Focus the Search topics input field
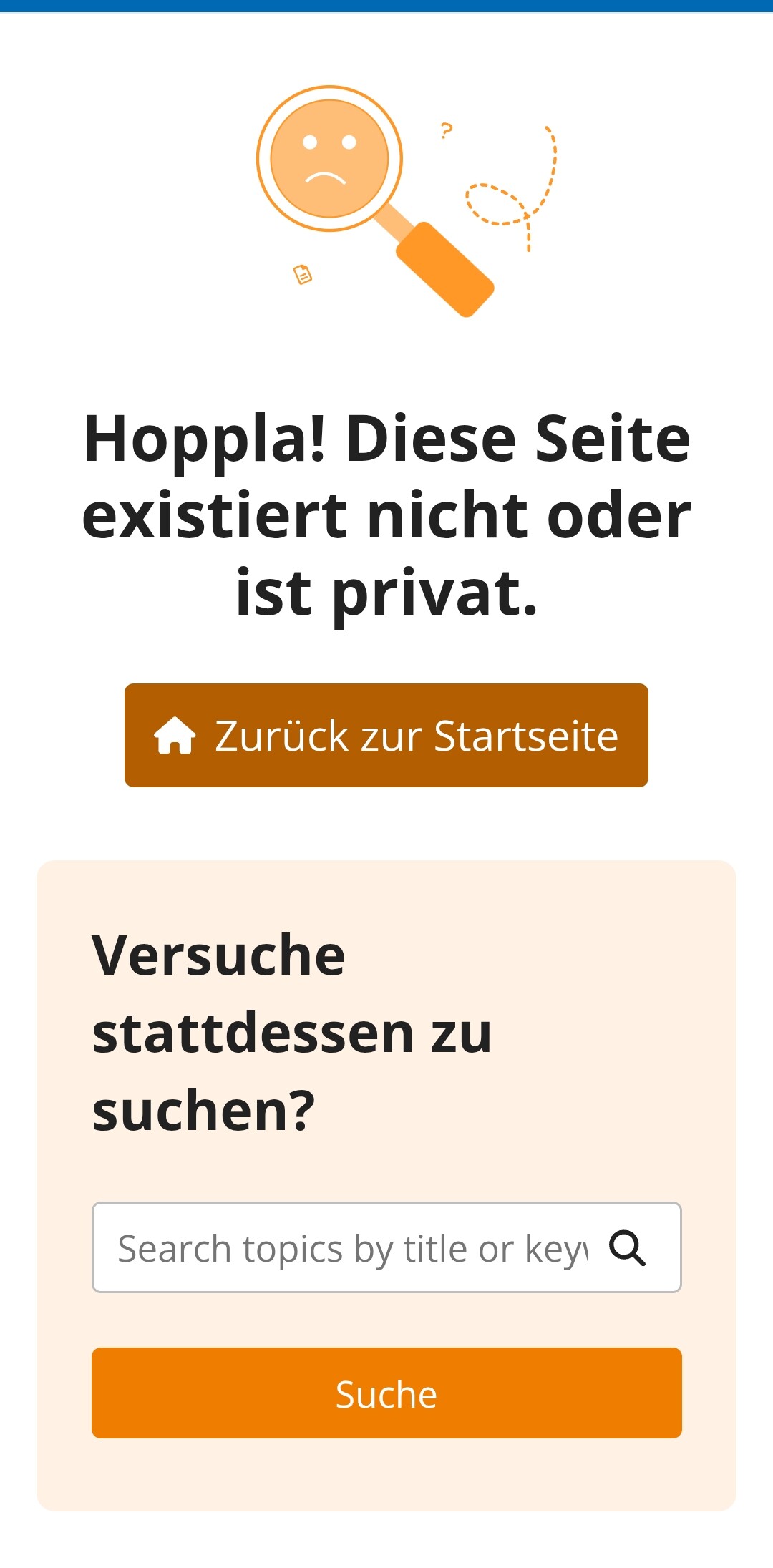 pyautogui.click(x=351, y=1248)
